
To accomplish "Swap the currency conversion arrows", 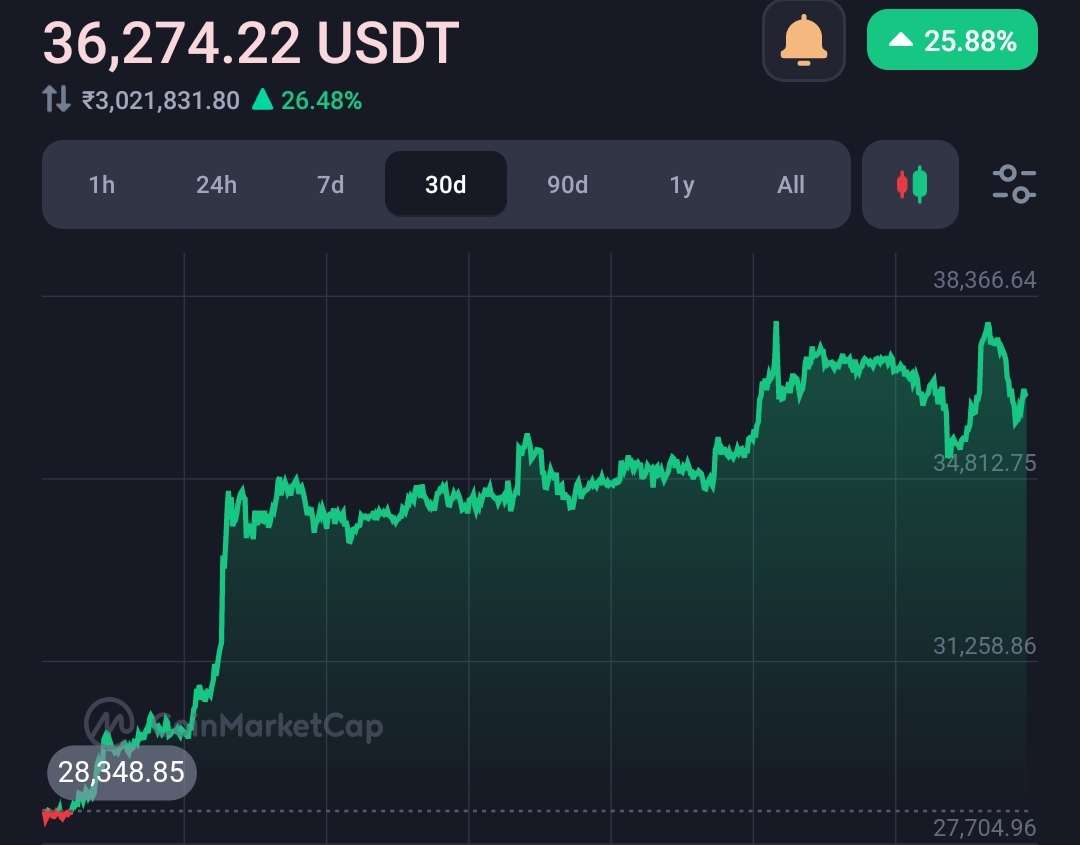I will coord(56,100).
